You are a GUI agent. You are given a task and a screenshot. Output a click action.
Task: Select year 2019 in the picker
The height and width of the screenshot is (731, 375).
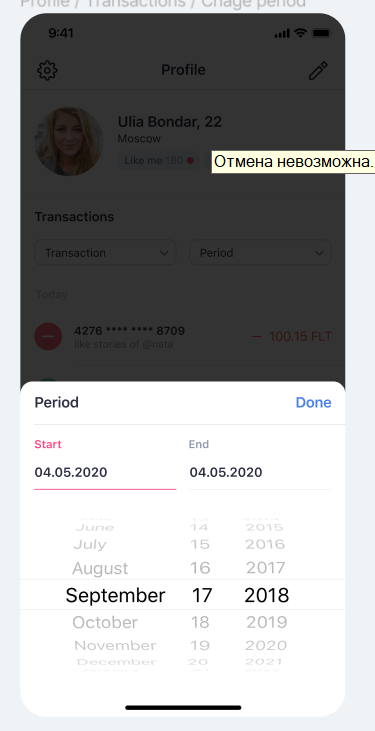(267, 622)
